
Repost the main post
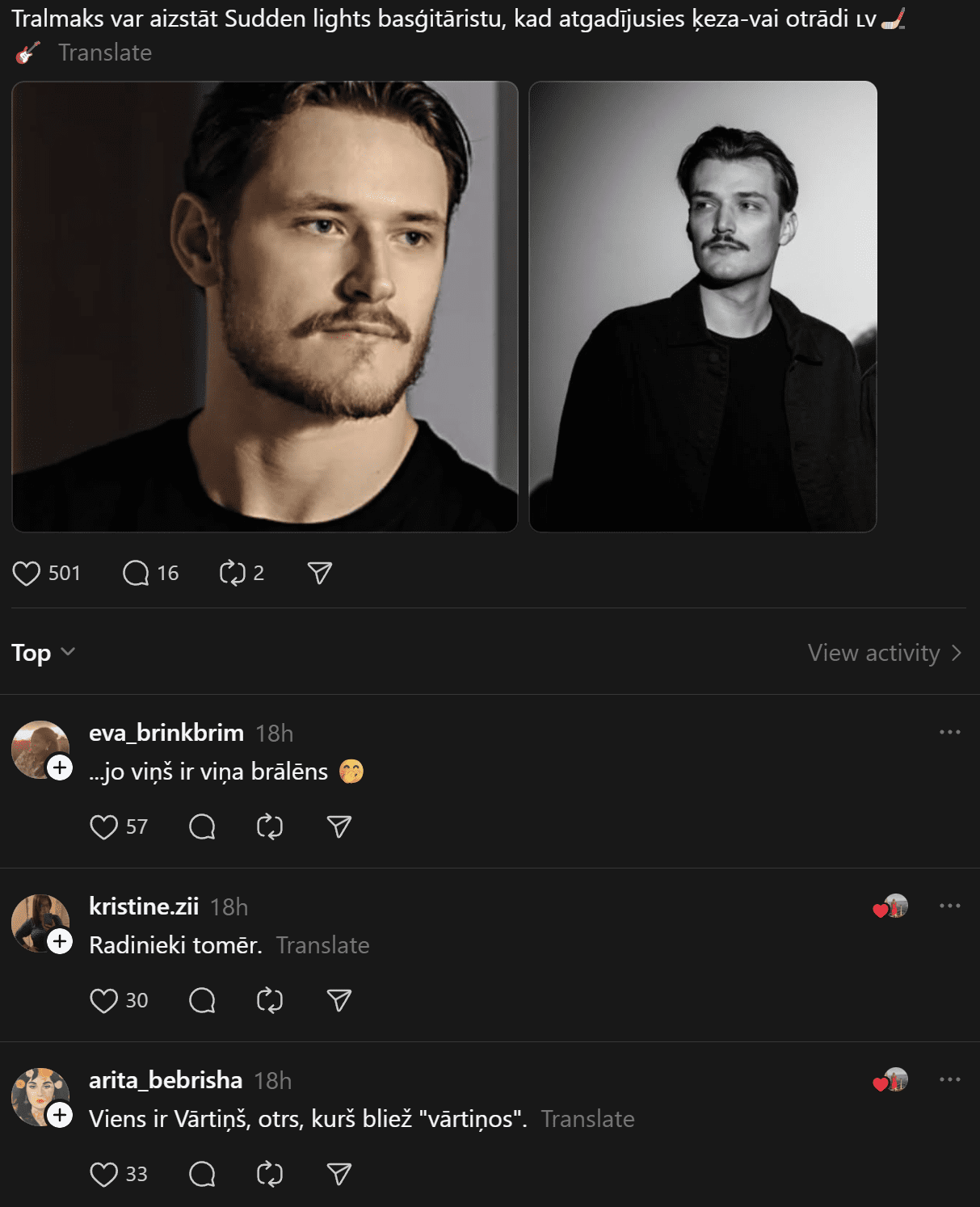click(233, 573)
